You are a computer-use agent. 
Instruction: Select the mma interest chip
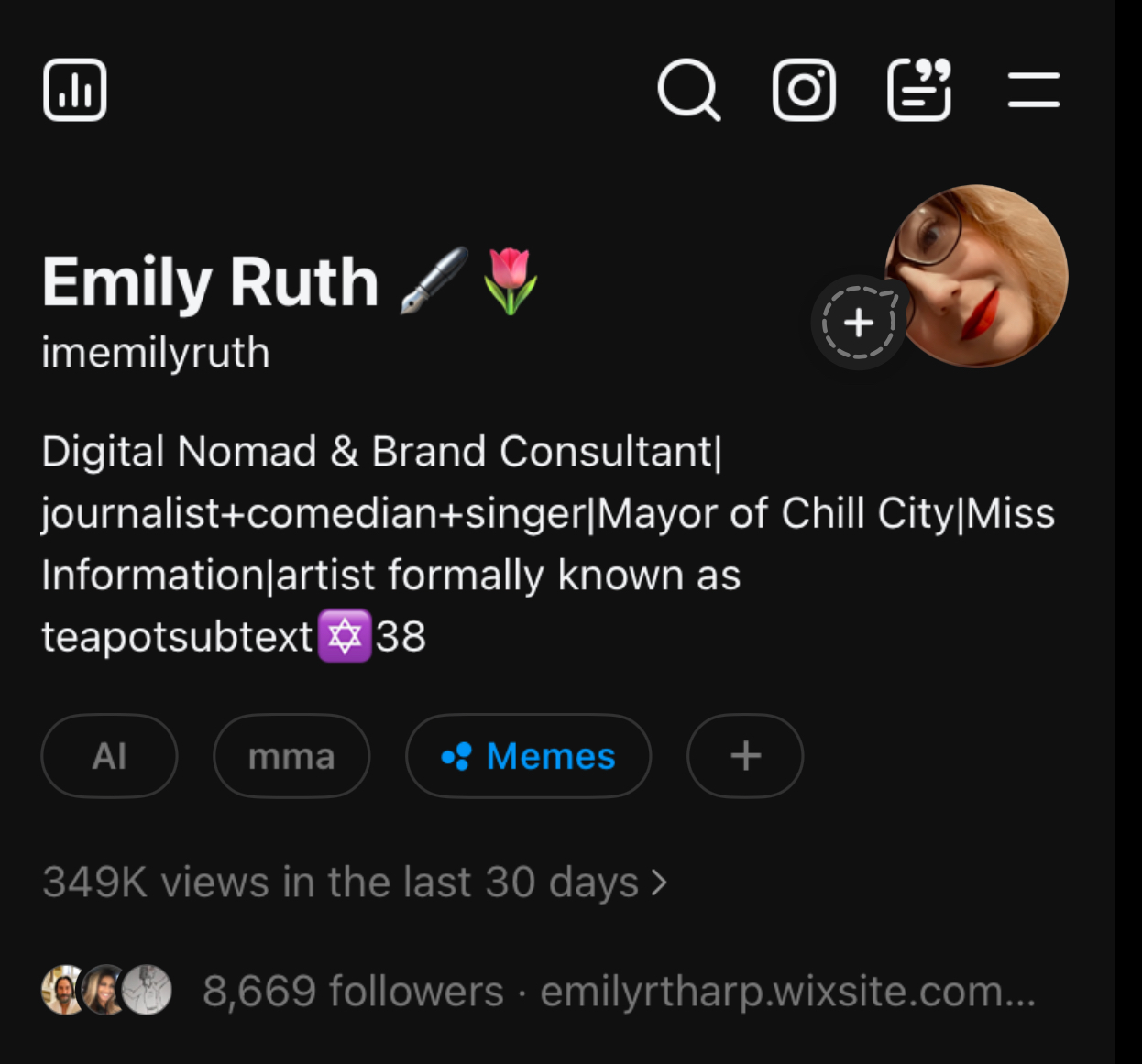point(291,756)
